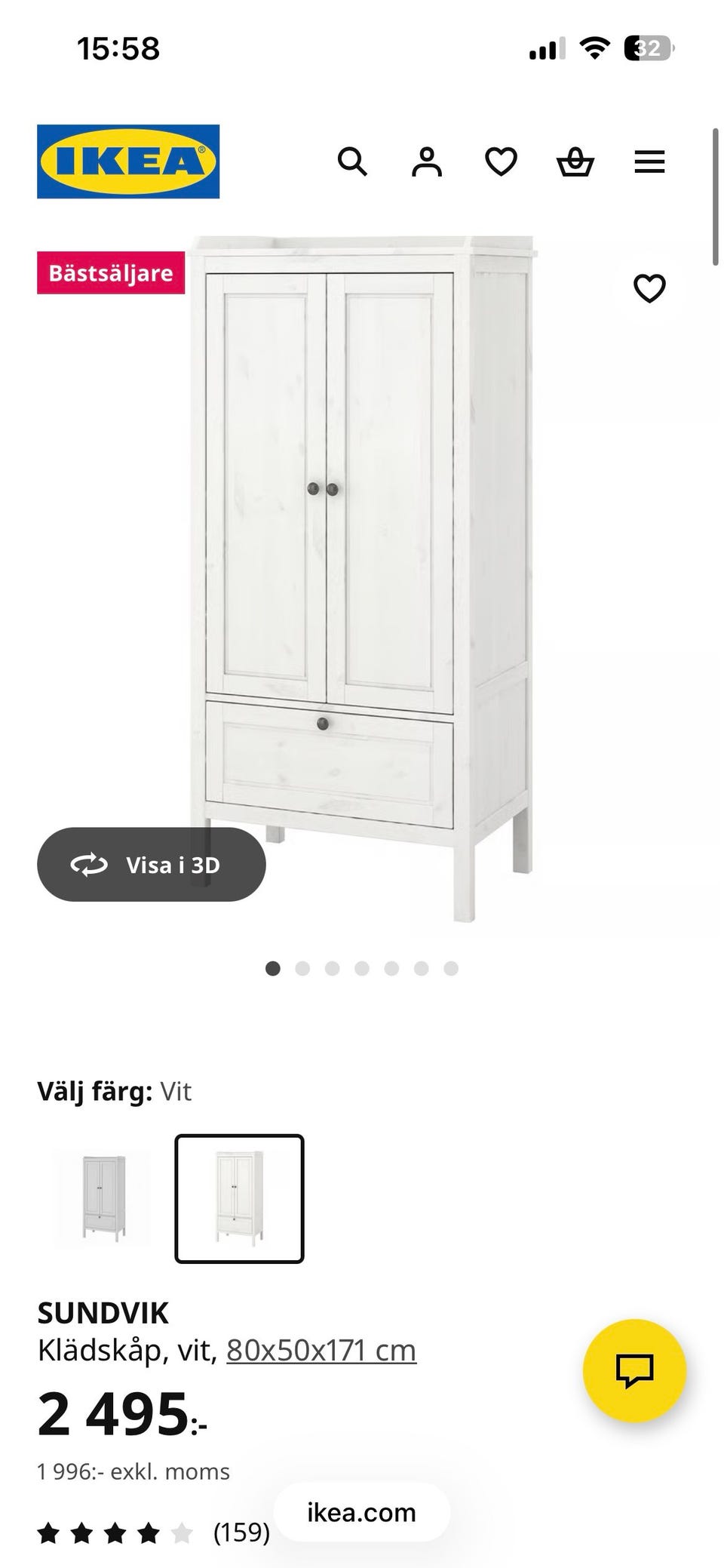Open the hamburger navigation menu

click(x=649, y=161)
